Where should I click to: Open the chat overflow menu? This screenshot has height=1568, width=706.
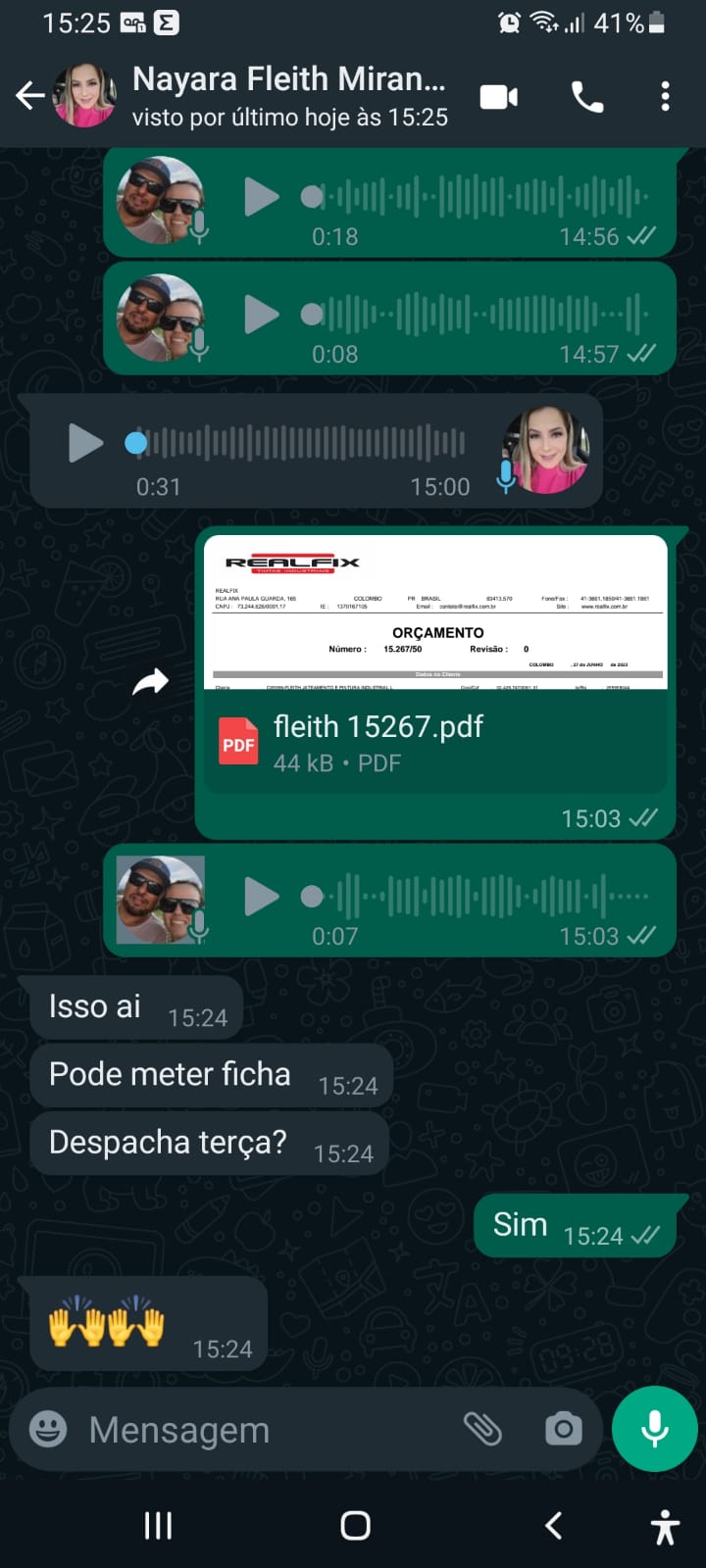[665, 97]
